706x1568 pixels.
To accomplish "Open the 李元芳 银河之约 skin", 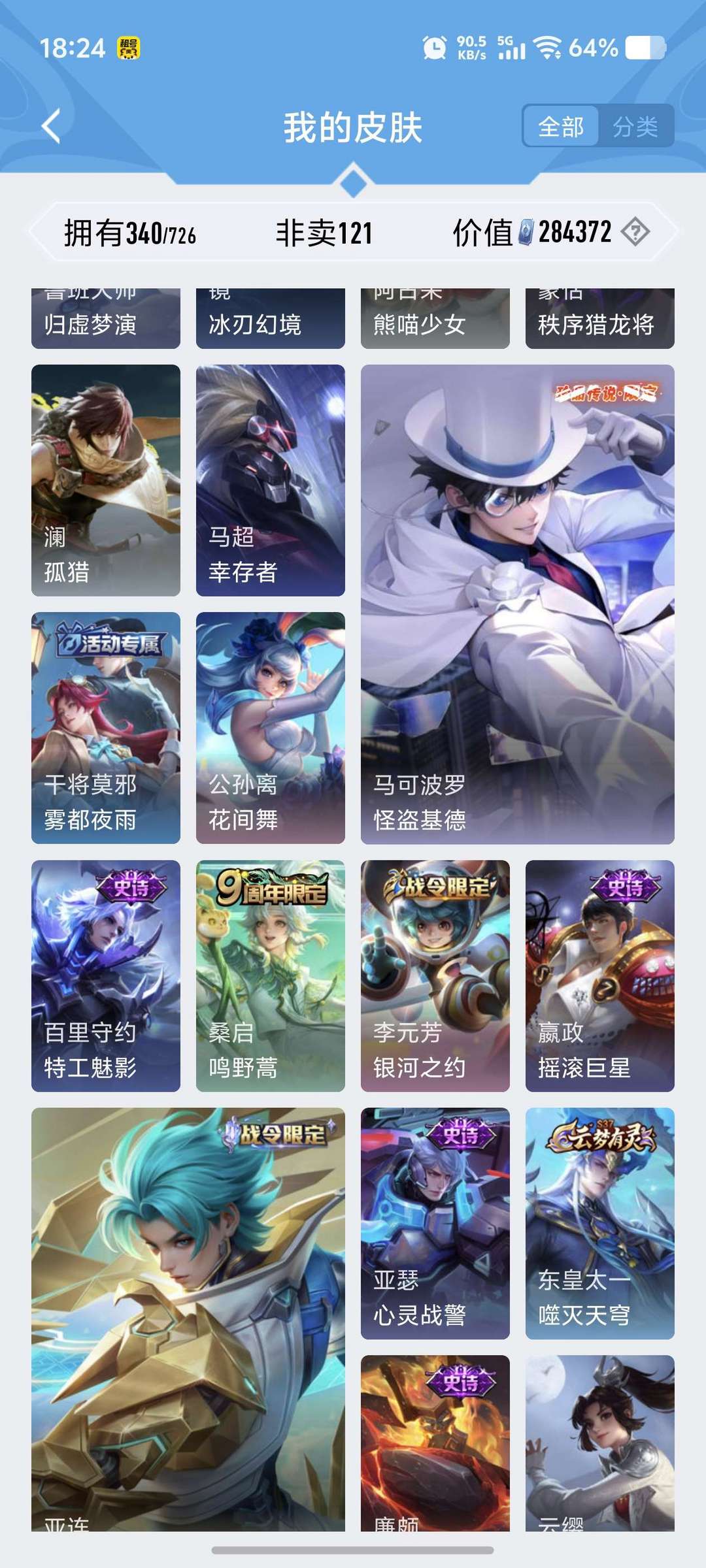I will 435,976.
